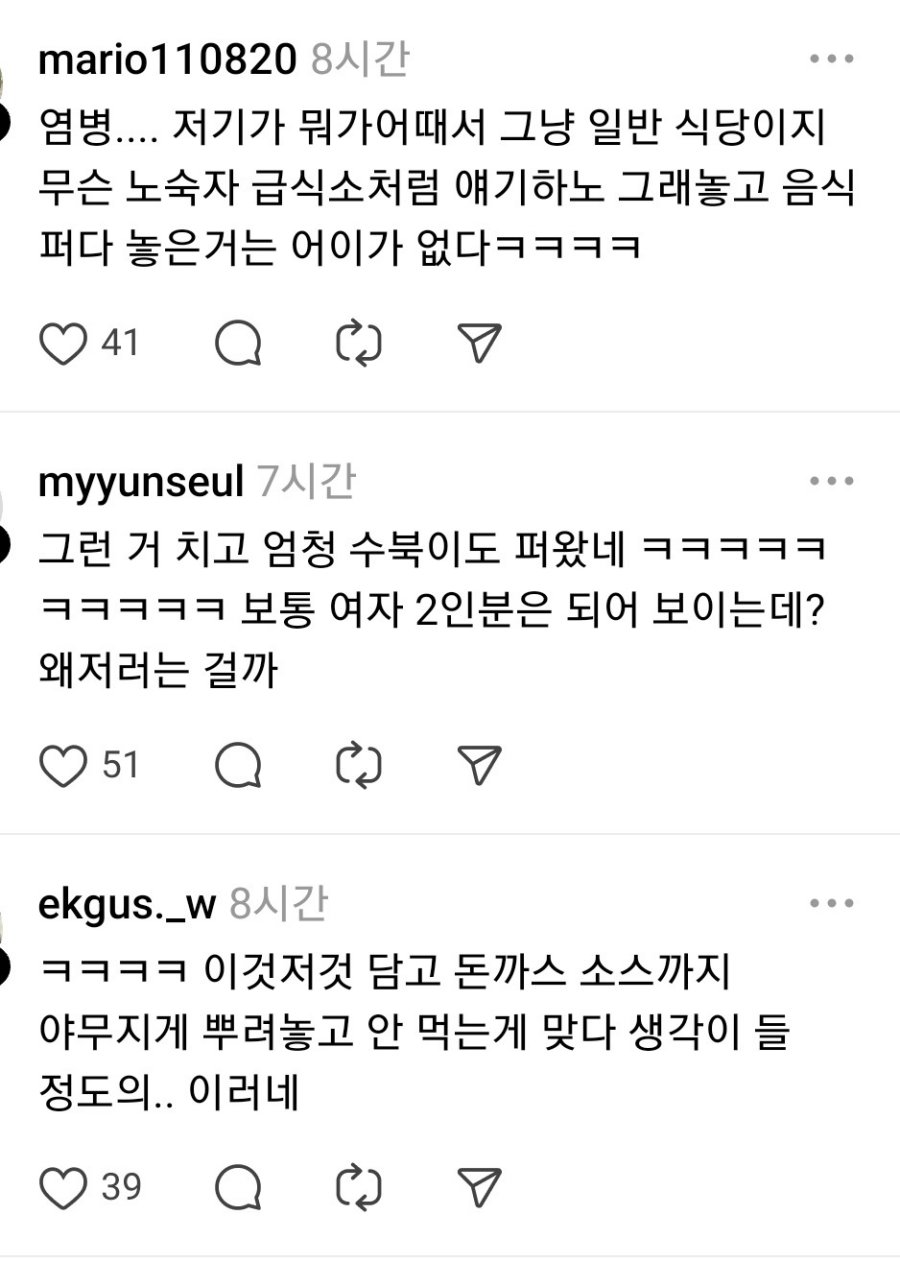Like ekgus._w's comment with the heart

click(63, 1189)
